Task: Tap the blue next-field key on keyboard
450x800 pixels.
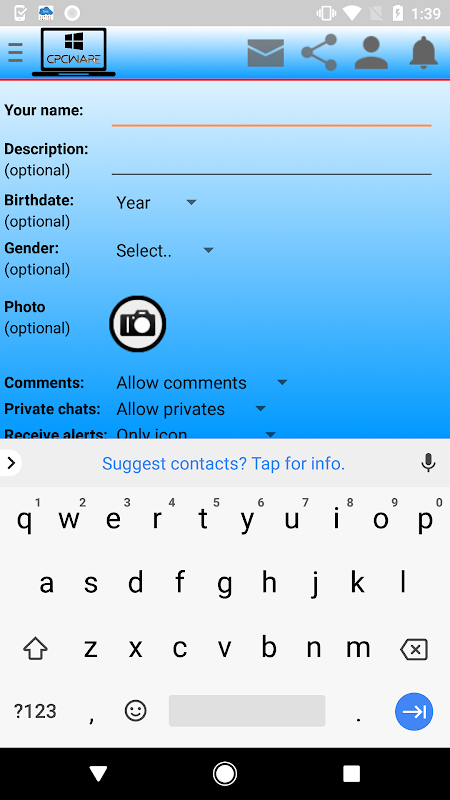Action: point(414,711)
